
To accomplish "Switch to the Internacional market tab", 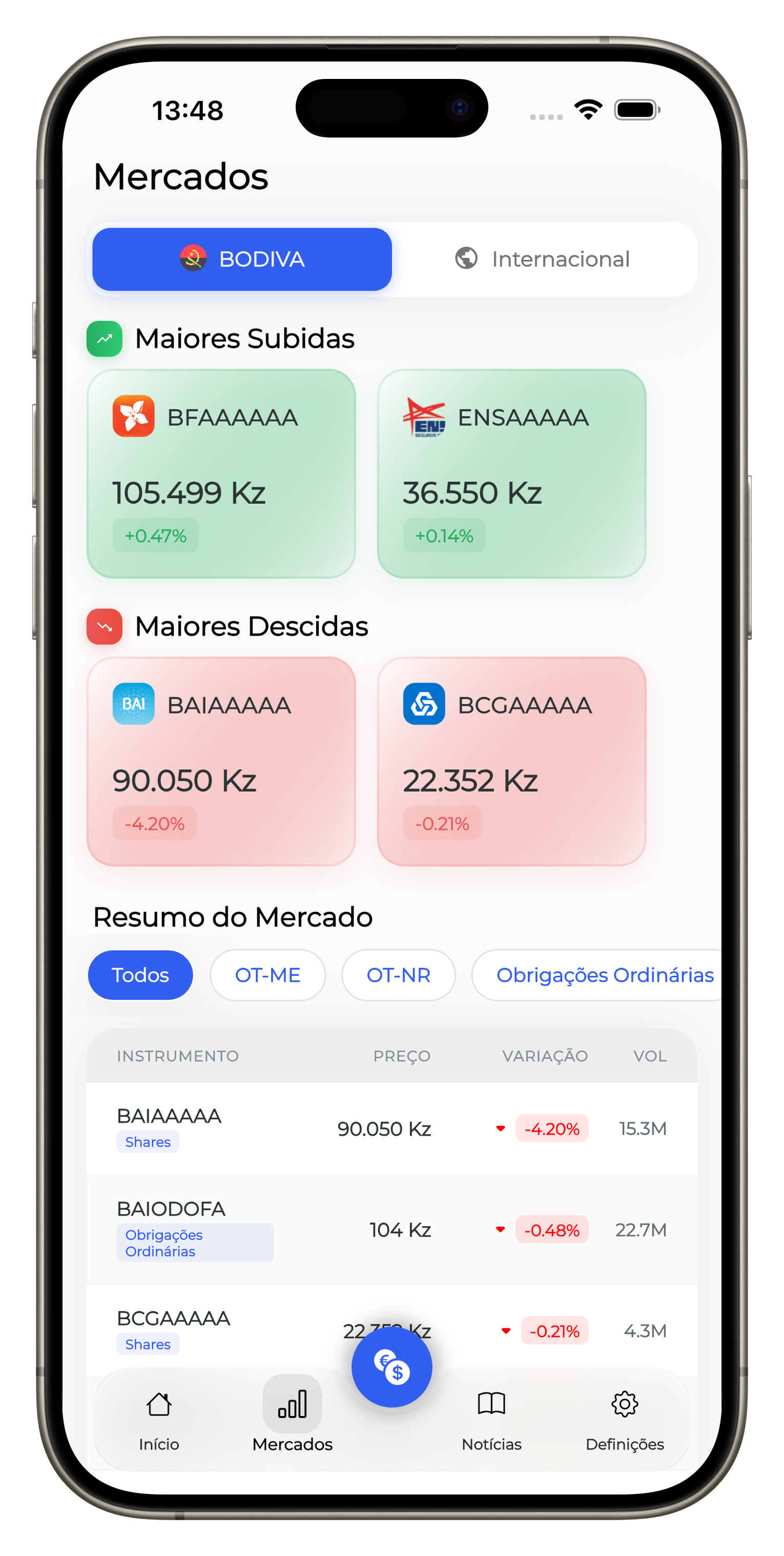I will (x=544, y=259).
